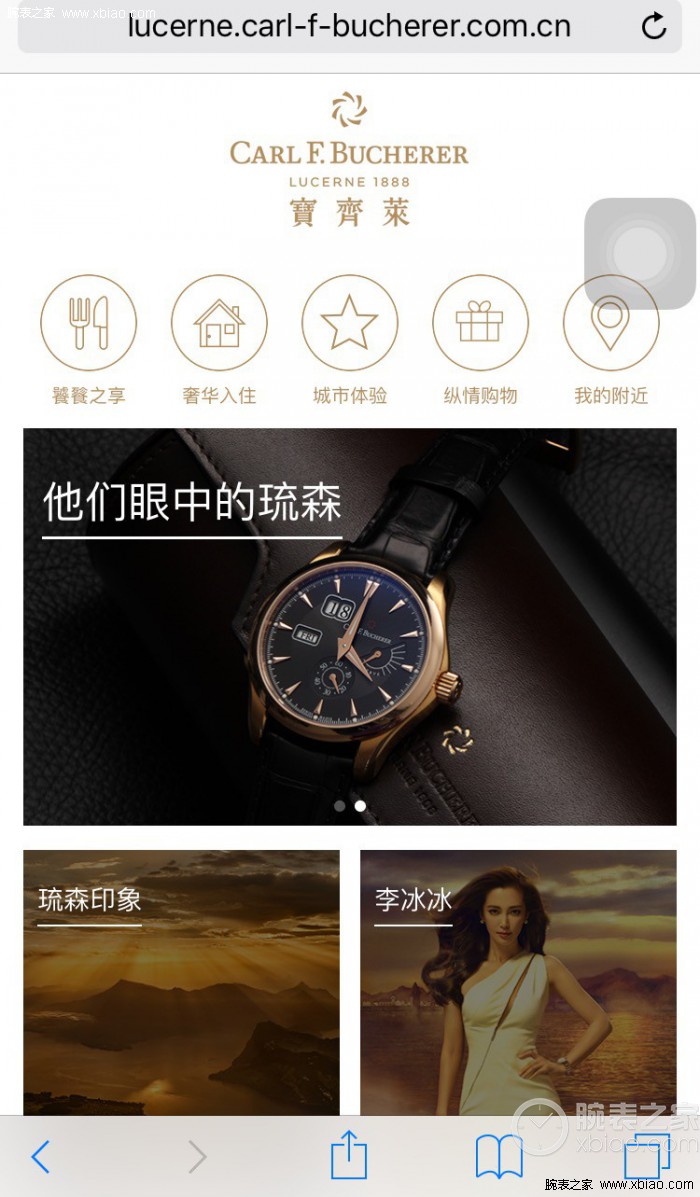Share this page from Safari's toolbar
This screenshot has height=1197, width=700.
click(x=349, y=1157)
